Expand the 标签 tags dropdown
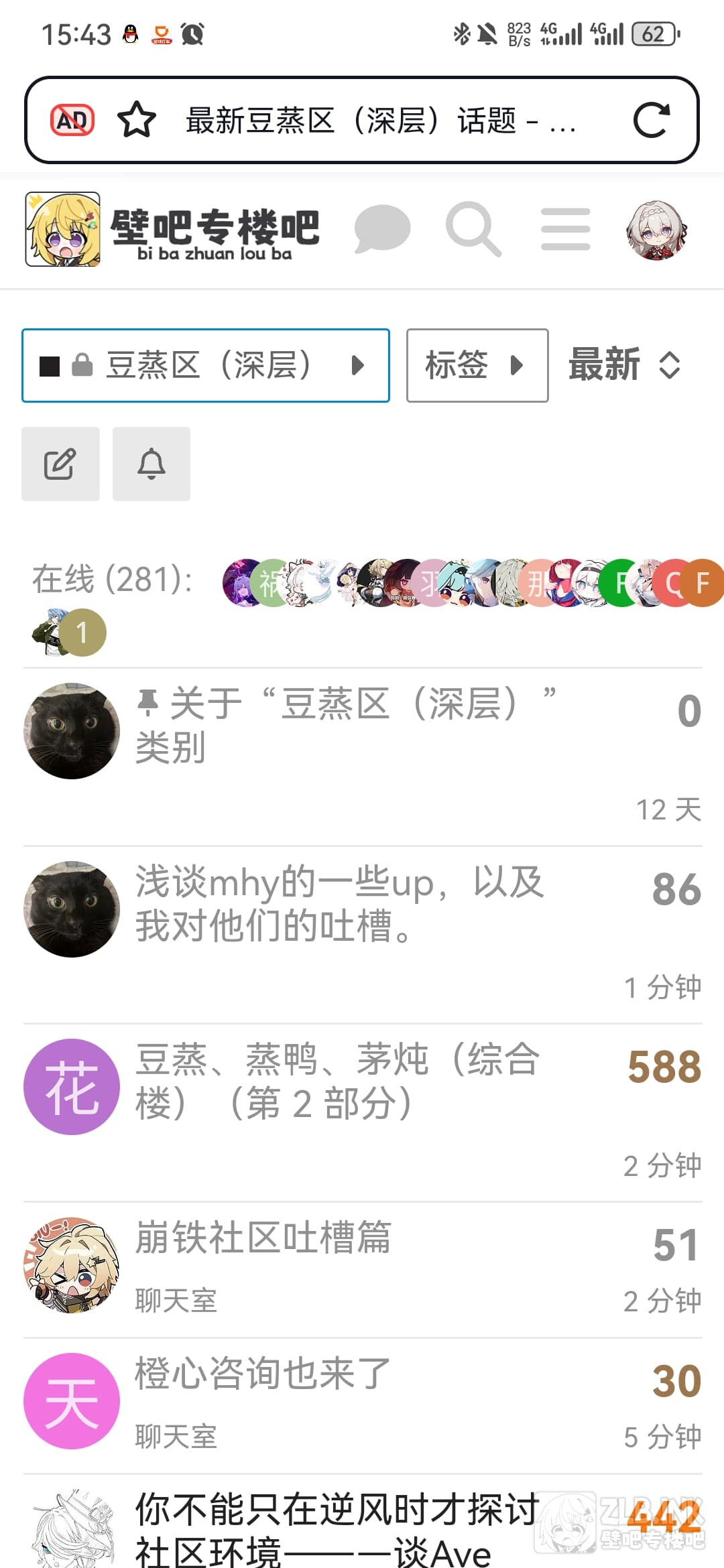This screenshot has width=724, height=1568. (477, 365)
